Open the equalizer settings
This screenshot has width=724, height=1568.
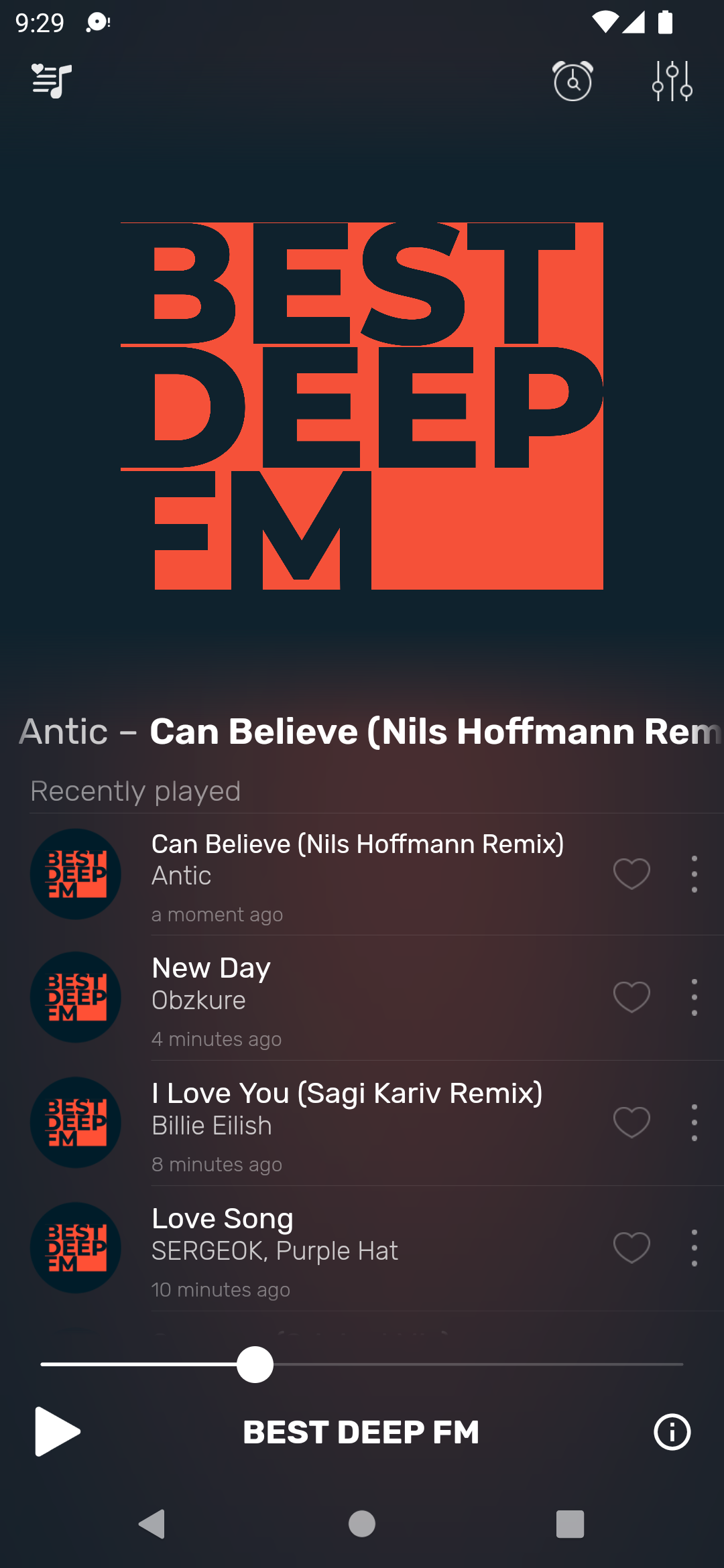click(672, 81)
